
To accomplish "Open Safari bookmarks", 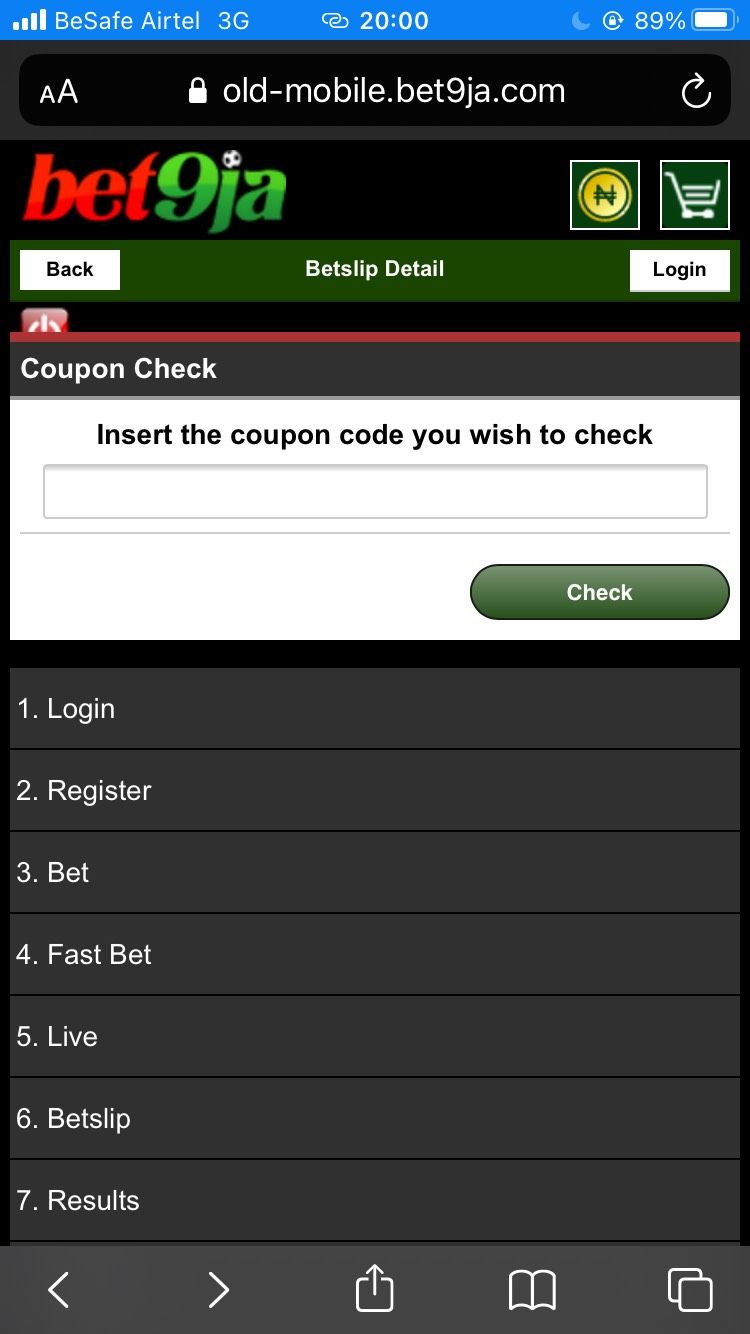I will tap(532, 1290).
